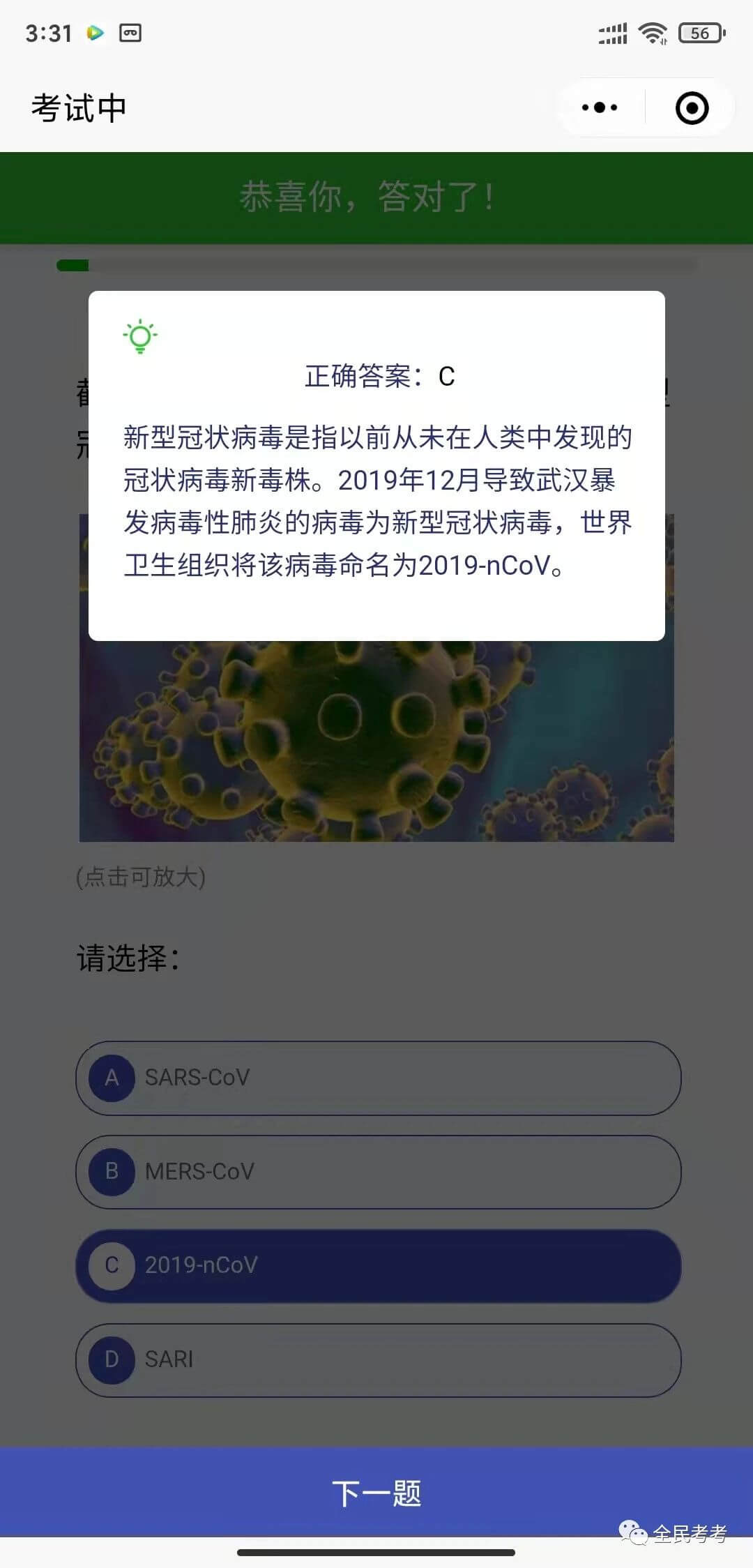Close the mini program with the circle button

pyautogui.click(x=692, y=108)
